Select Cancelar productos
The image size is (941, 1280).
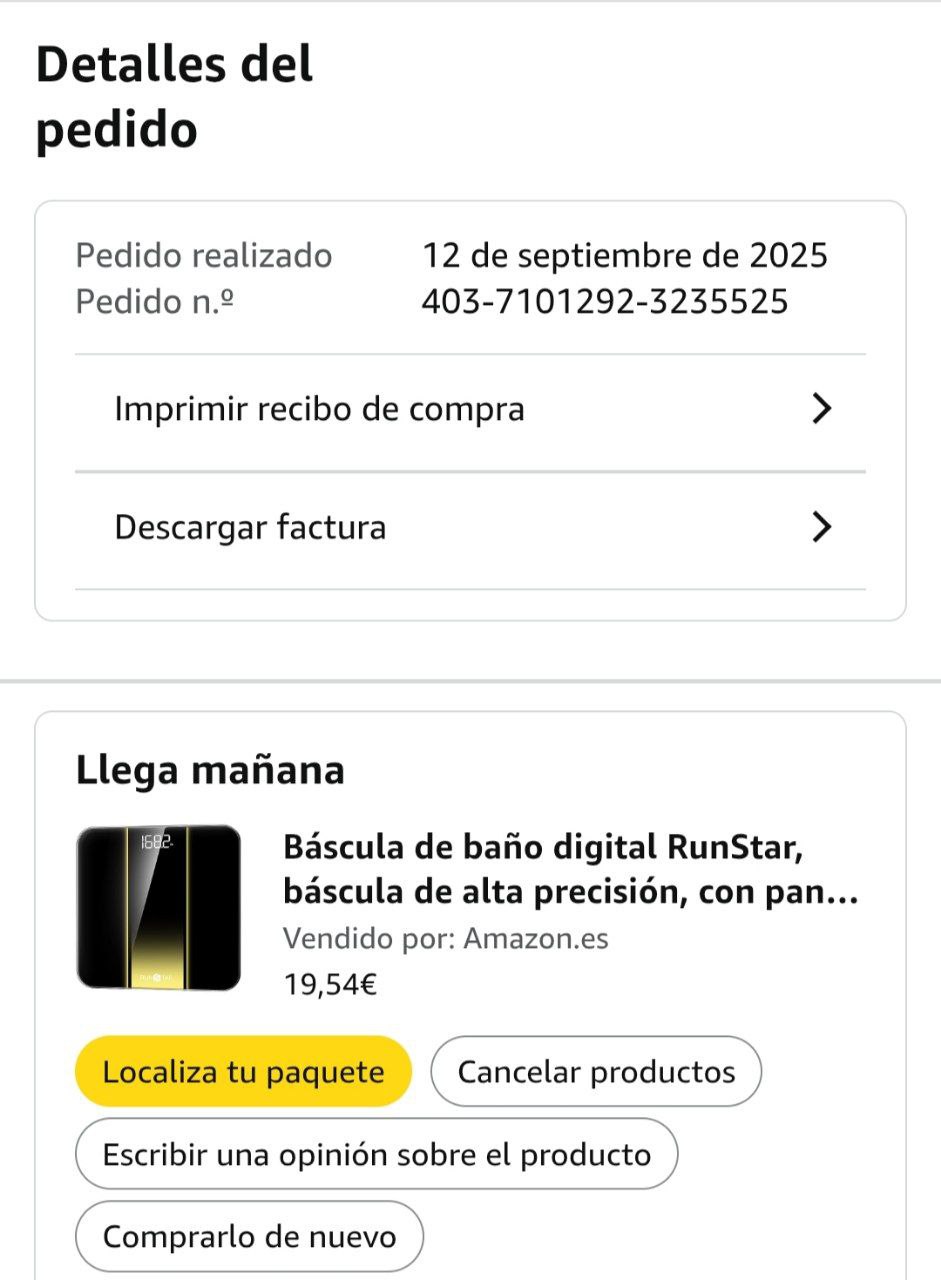tap(596, 1072)
